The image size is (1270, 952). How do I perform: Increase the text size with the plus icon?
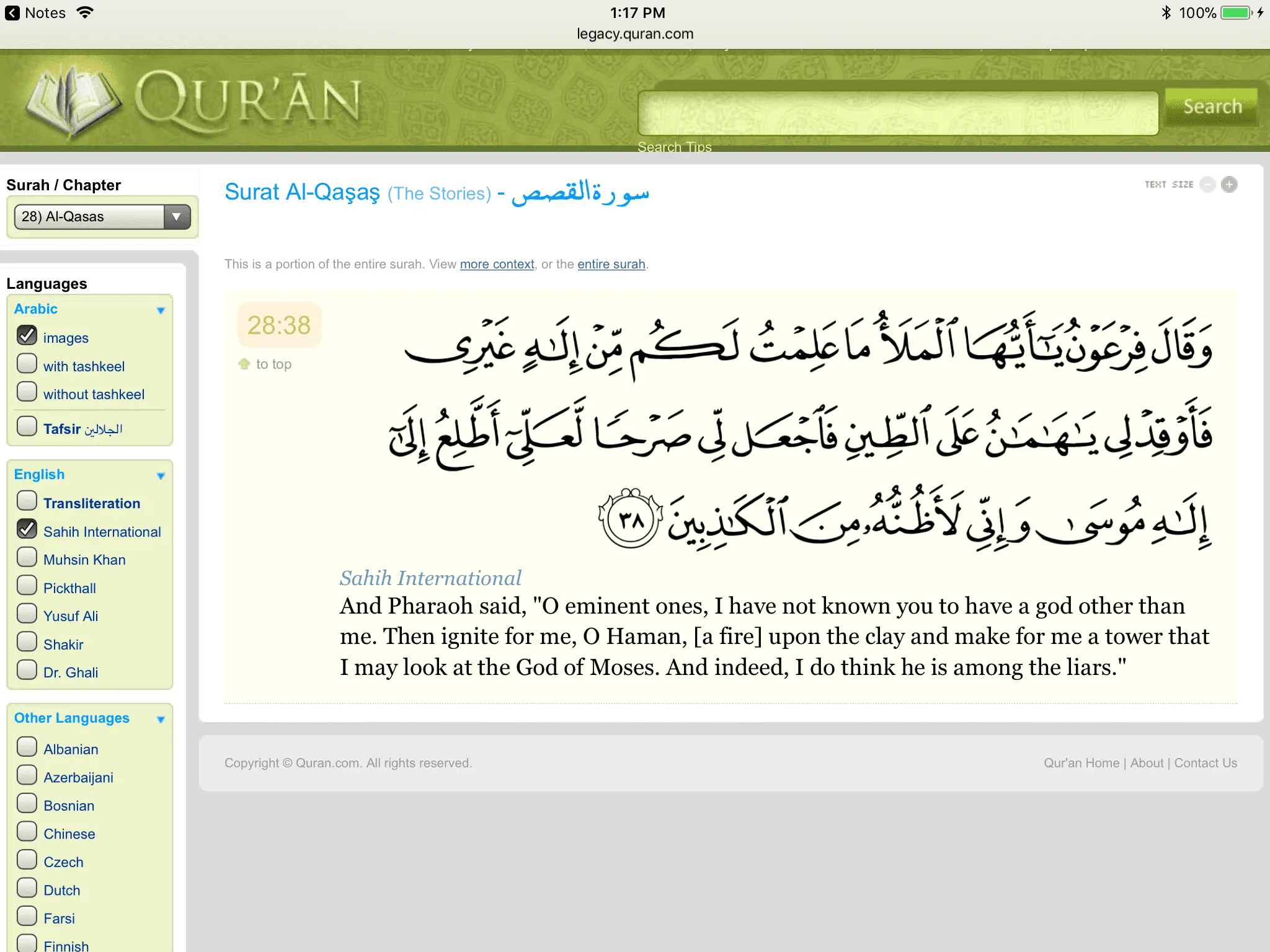point(1229,184)
